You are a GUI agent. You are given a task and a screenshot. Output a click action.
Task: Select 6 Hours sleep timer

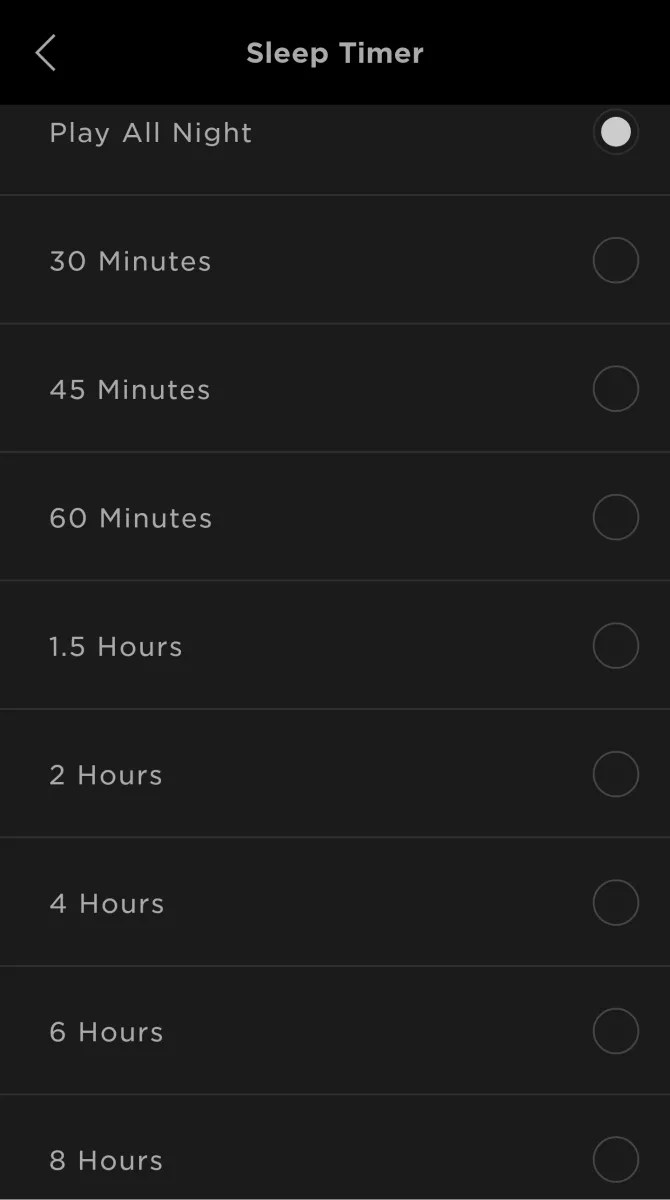(615, 1032)
